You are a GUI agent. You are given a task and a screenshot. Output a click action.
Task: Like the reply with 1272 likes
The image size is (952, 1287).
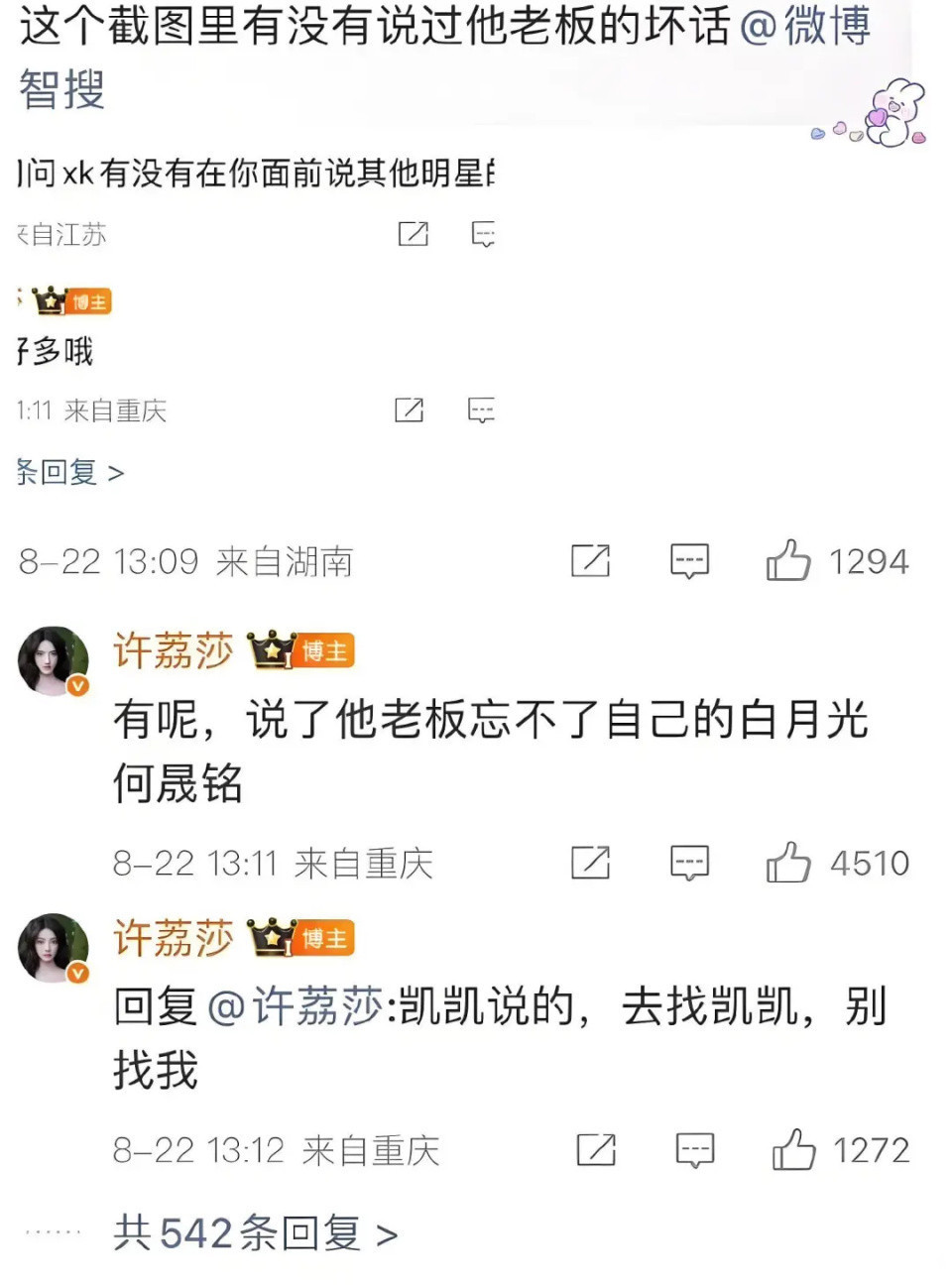click(793, 1150)
